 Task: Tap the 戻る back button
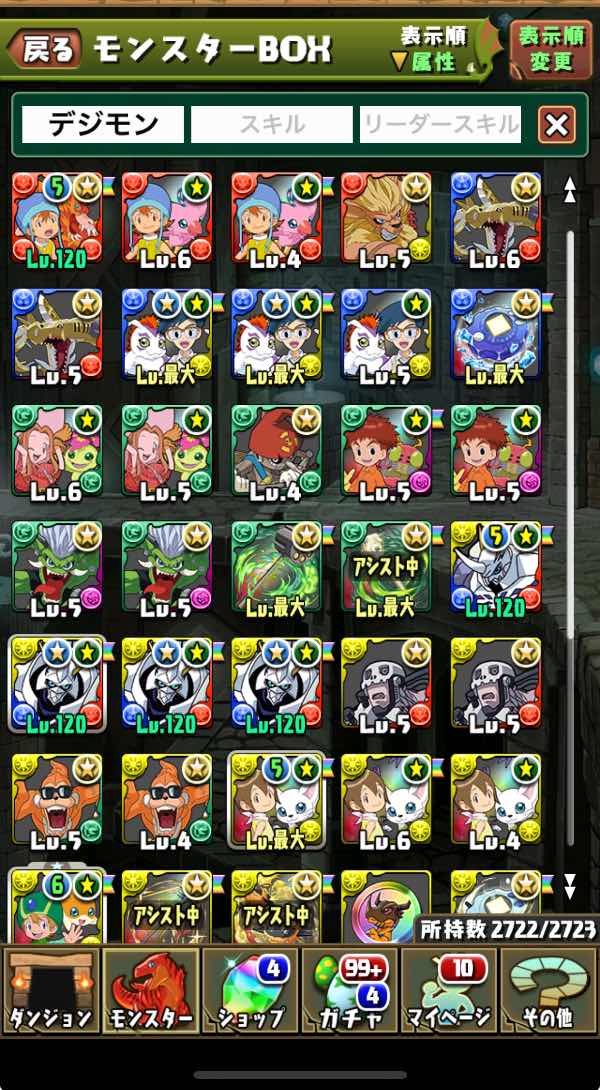[47, 48]
